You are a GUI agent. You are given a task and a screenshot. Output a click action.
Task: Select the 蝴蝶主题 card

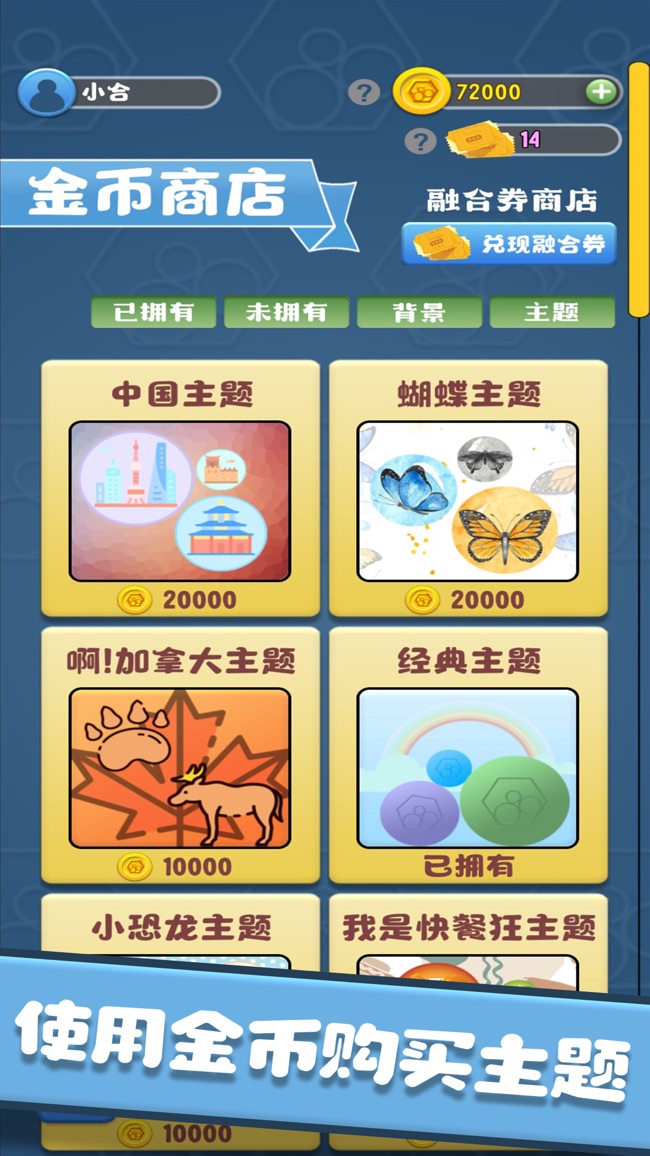pyautogui.click(x=468, y=488)
